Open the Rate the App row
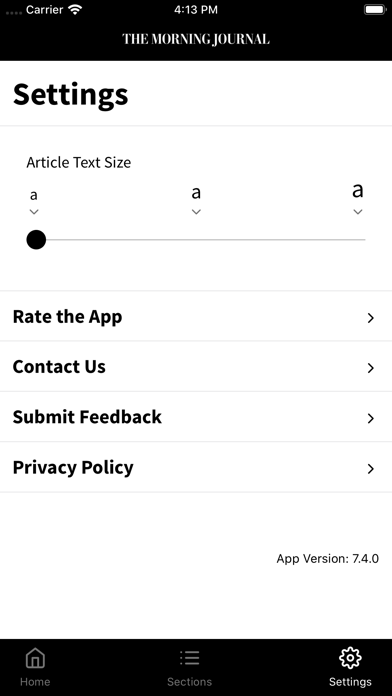The height and width of the screenshot is (696, 392). [x=196, y=316]
